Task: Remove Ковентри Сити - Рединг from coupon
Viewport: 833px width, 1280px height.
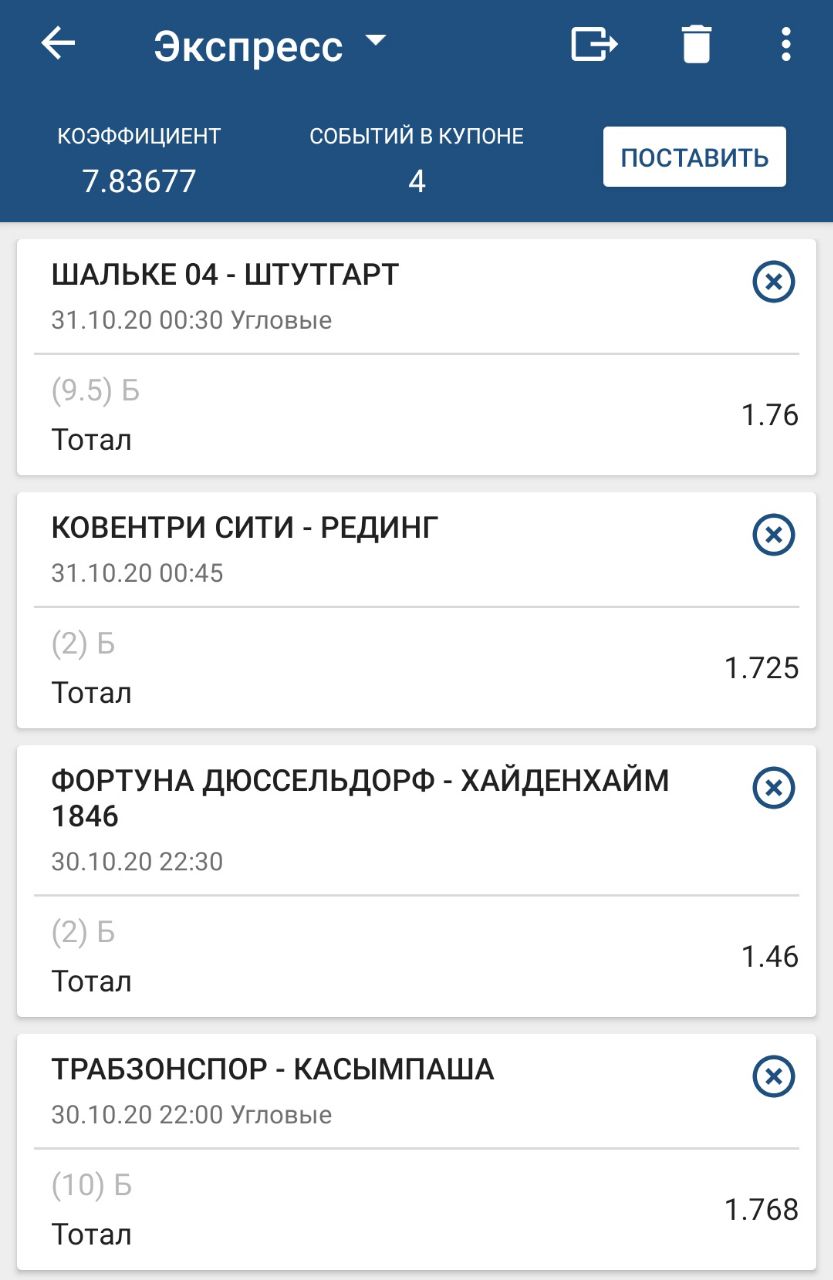Action: (x=773, y=535)
